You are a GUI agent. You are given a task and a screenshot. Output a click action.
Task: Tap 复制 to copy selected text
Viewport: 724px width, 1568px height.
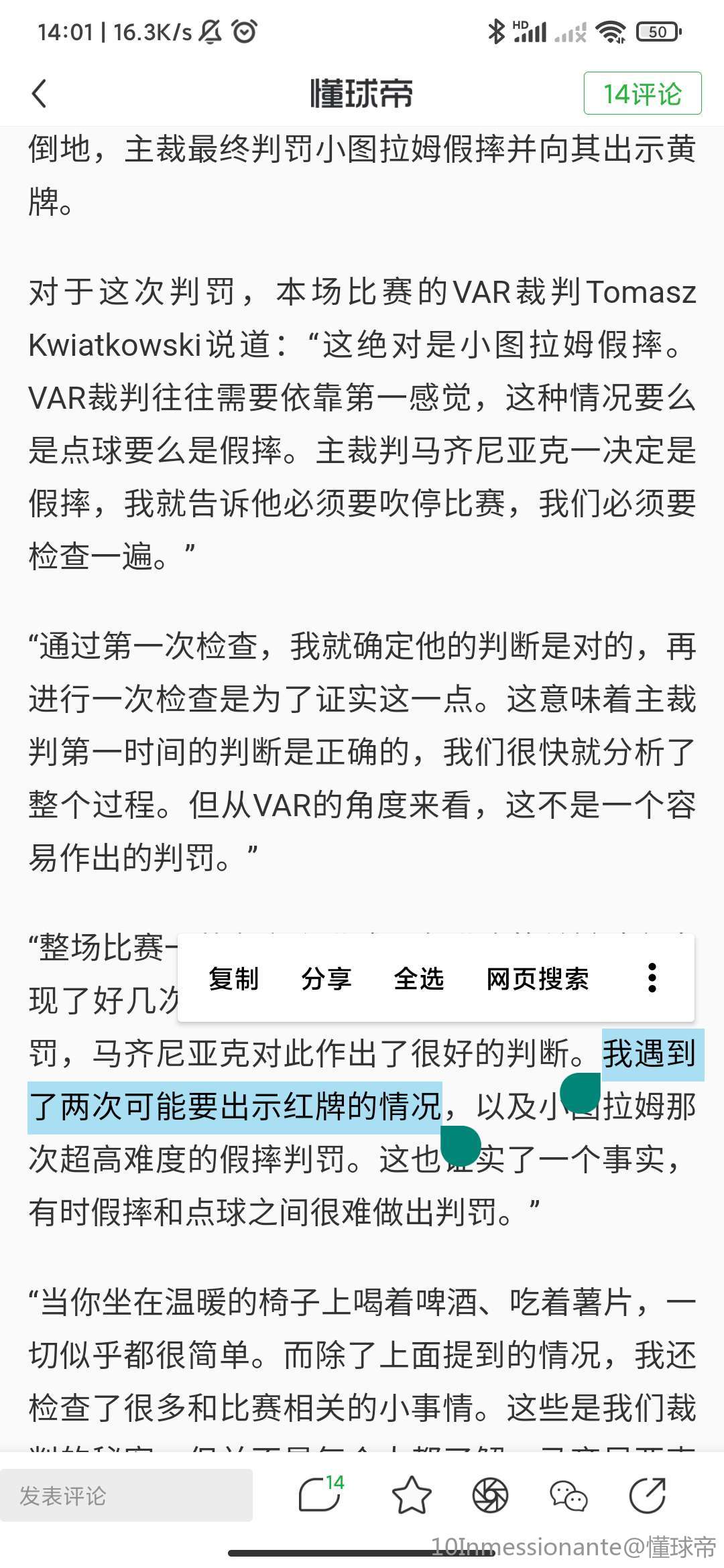point(233,978)
